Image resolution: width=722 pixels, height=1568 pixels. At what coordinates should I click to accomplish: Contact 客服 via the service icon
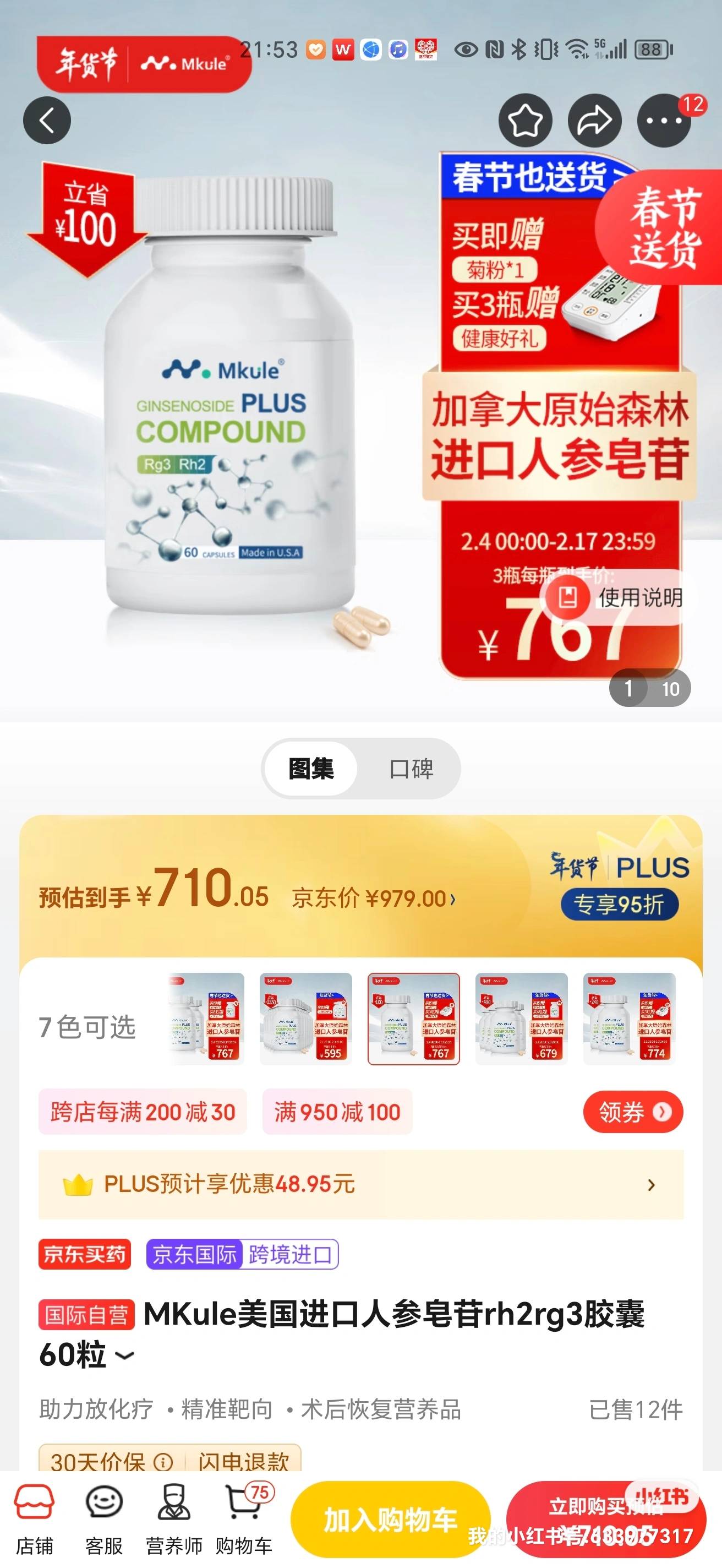(104, 1516)
